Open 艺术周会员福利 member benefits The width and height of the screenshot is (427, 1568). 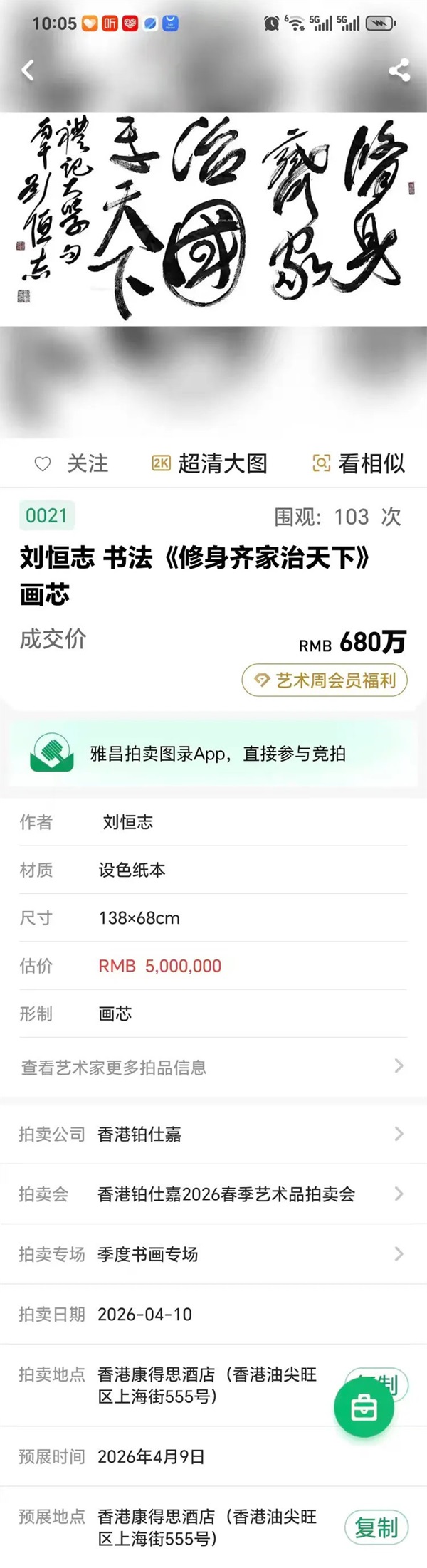325,680
